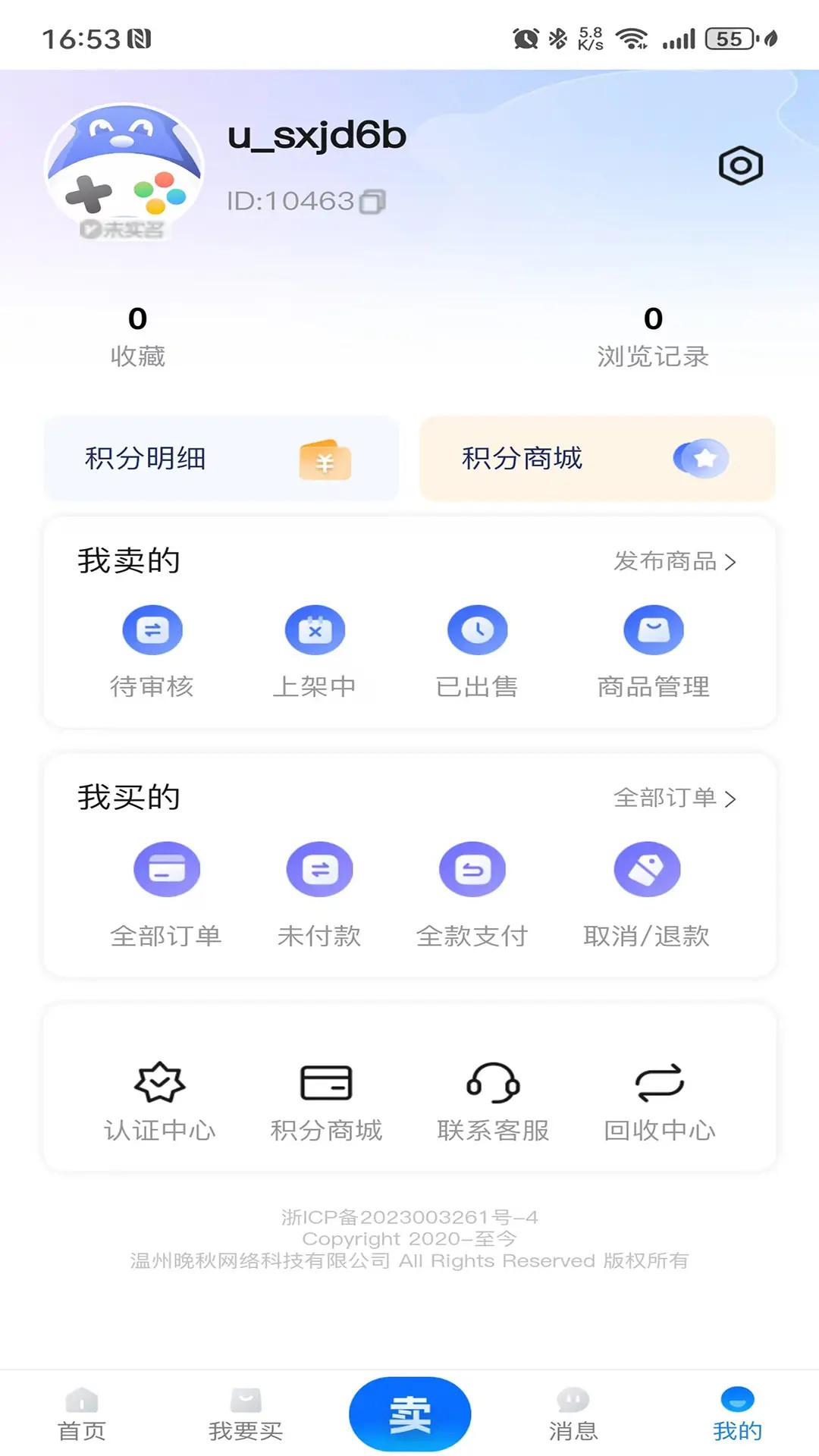This screenshot has height=1456, width=819.
Task: Open 积分明细 points detail
Action: [220, 458]
